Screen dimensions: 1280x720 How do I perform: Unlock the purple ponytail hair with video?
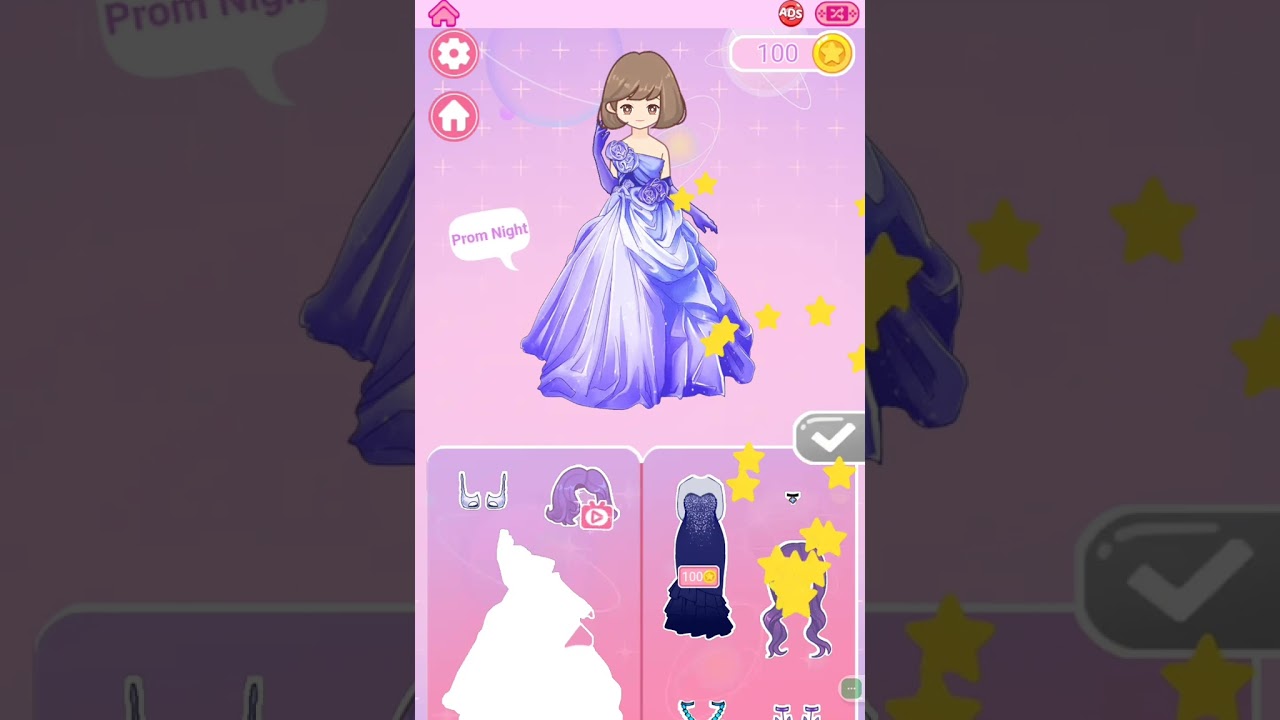580,496
